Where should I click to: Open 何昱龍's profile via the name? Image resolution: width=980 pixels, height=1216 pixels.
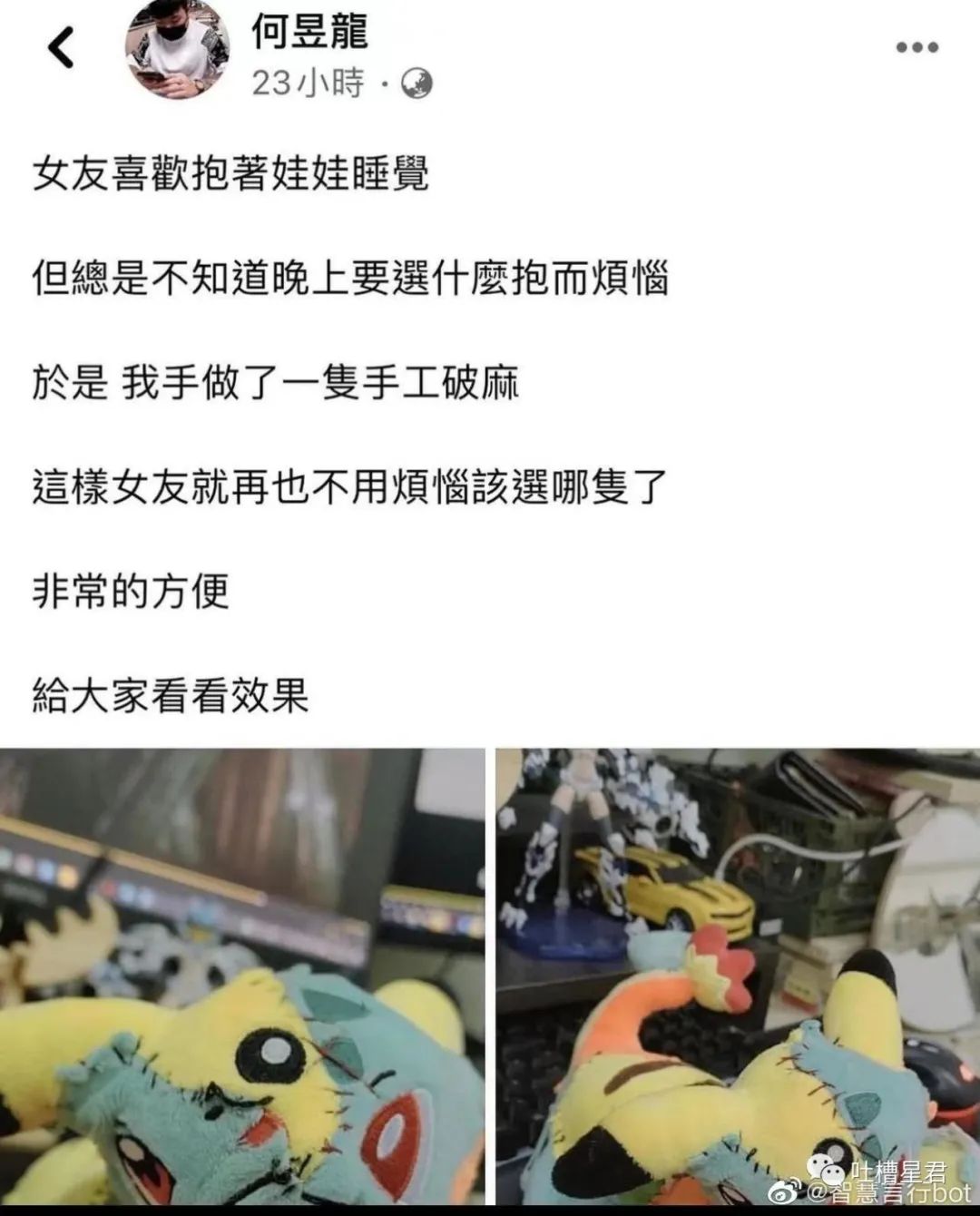coord(309,32)
